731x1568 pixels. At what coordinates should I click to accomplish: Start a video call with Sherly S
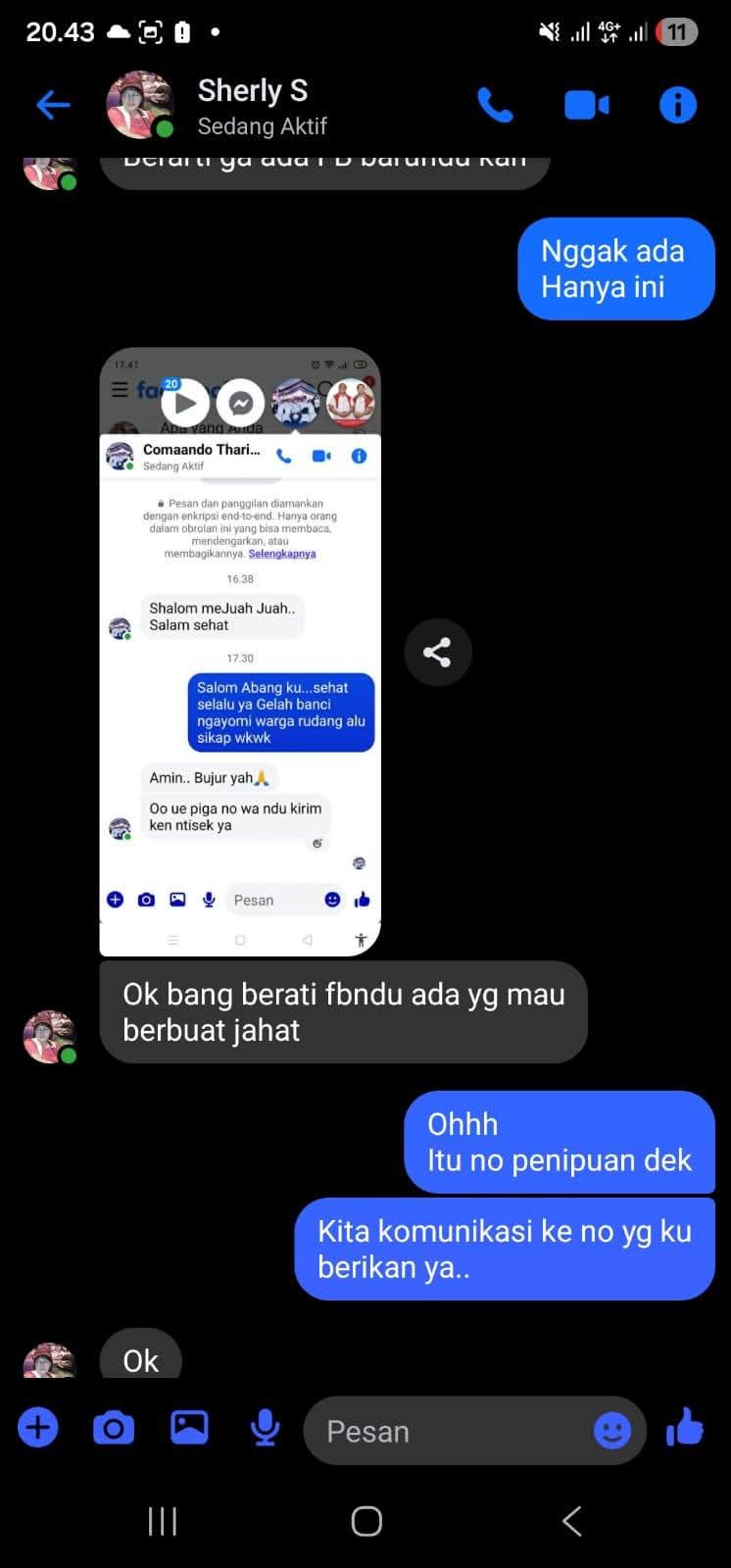[x=586, y=105]
